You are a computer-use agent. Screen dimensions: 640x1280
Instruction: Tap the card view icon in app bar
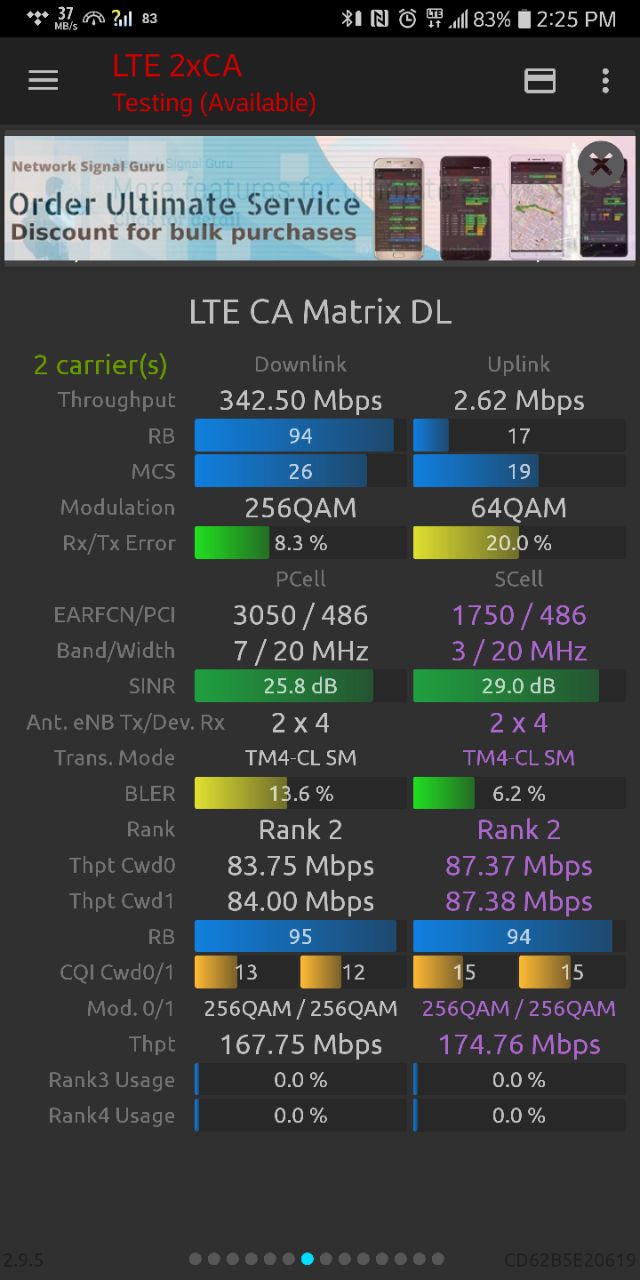pyautogui.click(x=540, y=81)
